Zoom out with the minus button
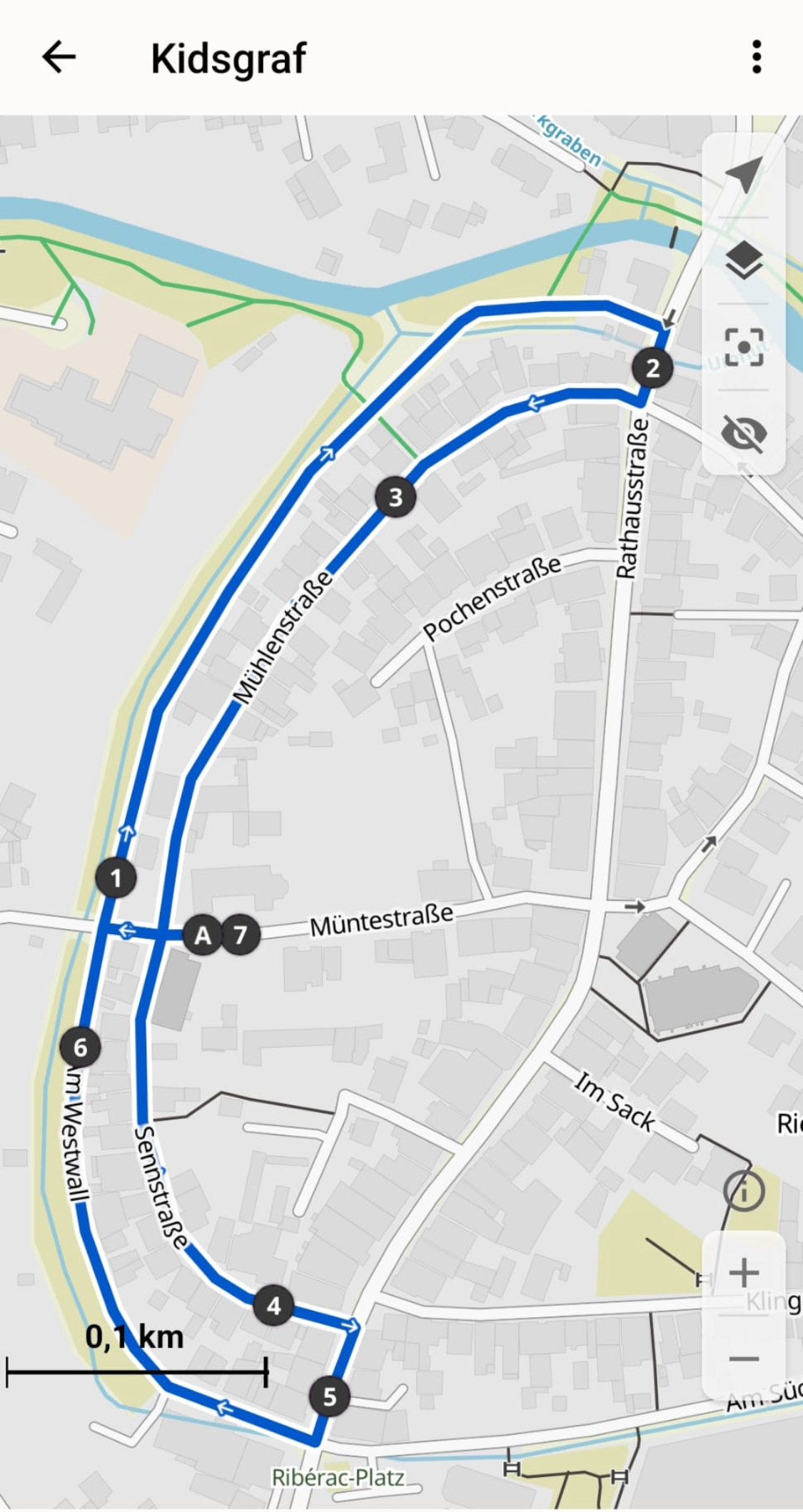803x1512 pixels. (744, 1359)
